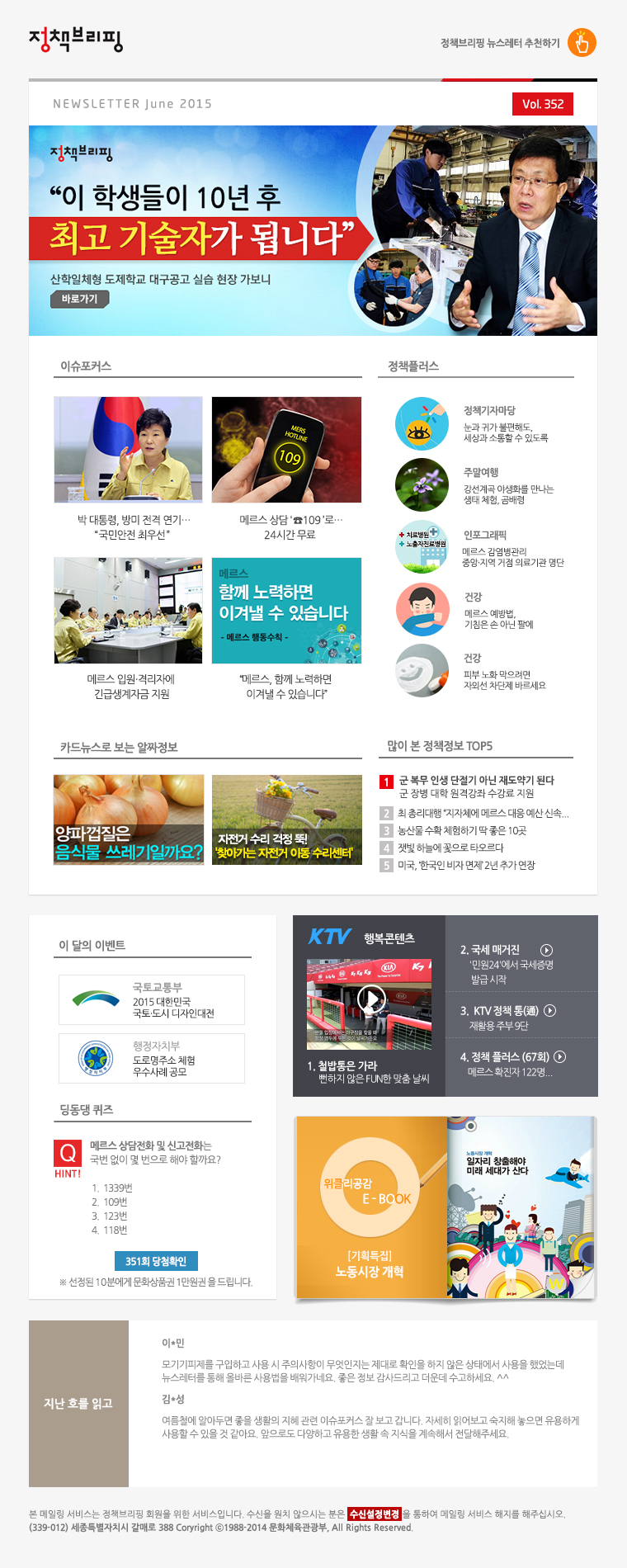Open fifth-ranked article on US visa waiver

[466, 865]
